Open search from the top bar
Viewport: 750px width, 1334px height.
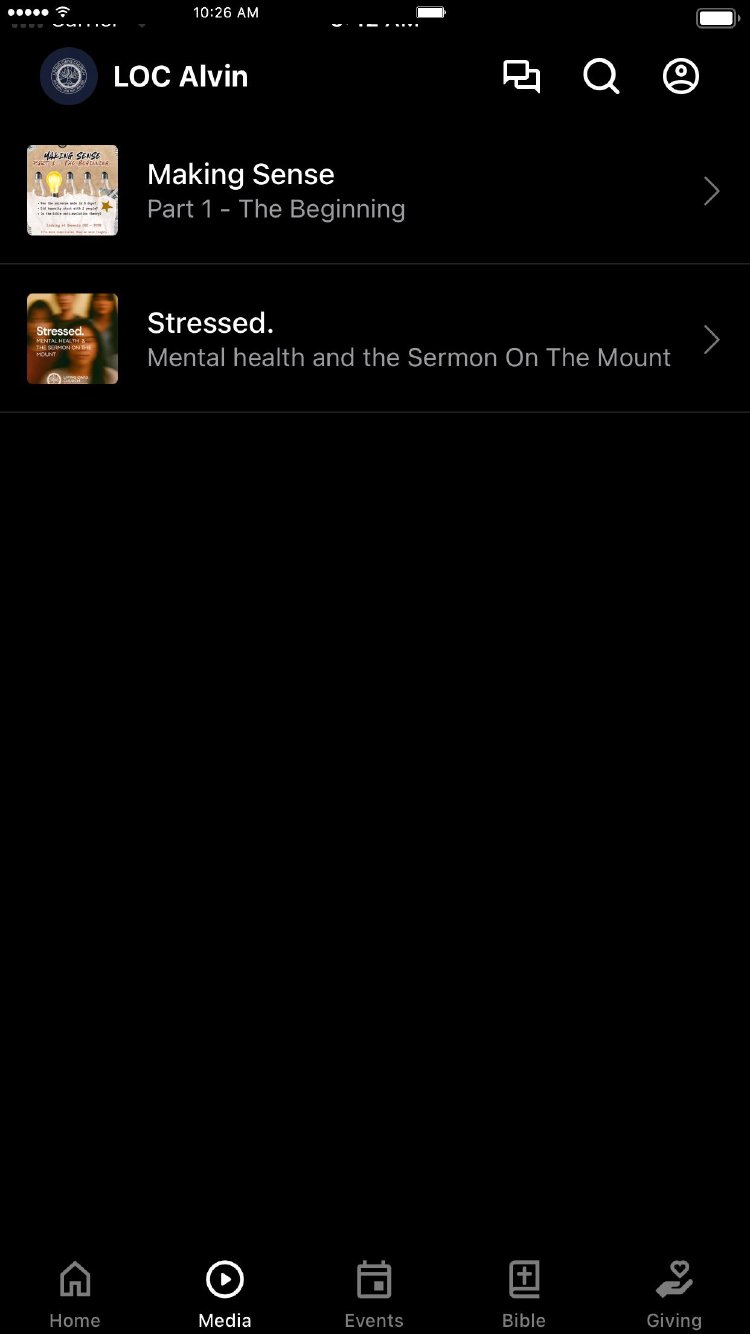[601, 77]
